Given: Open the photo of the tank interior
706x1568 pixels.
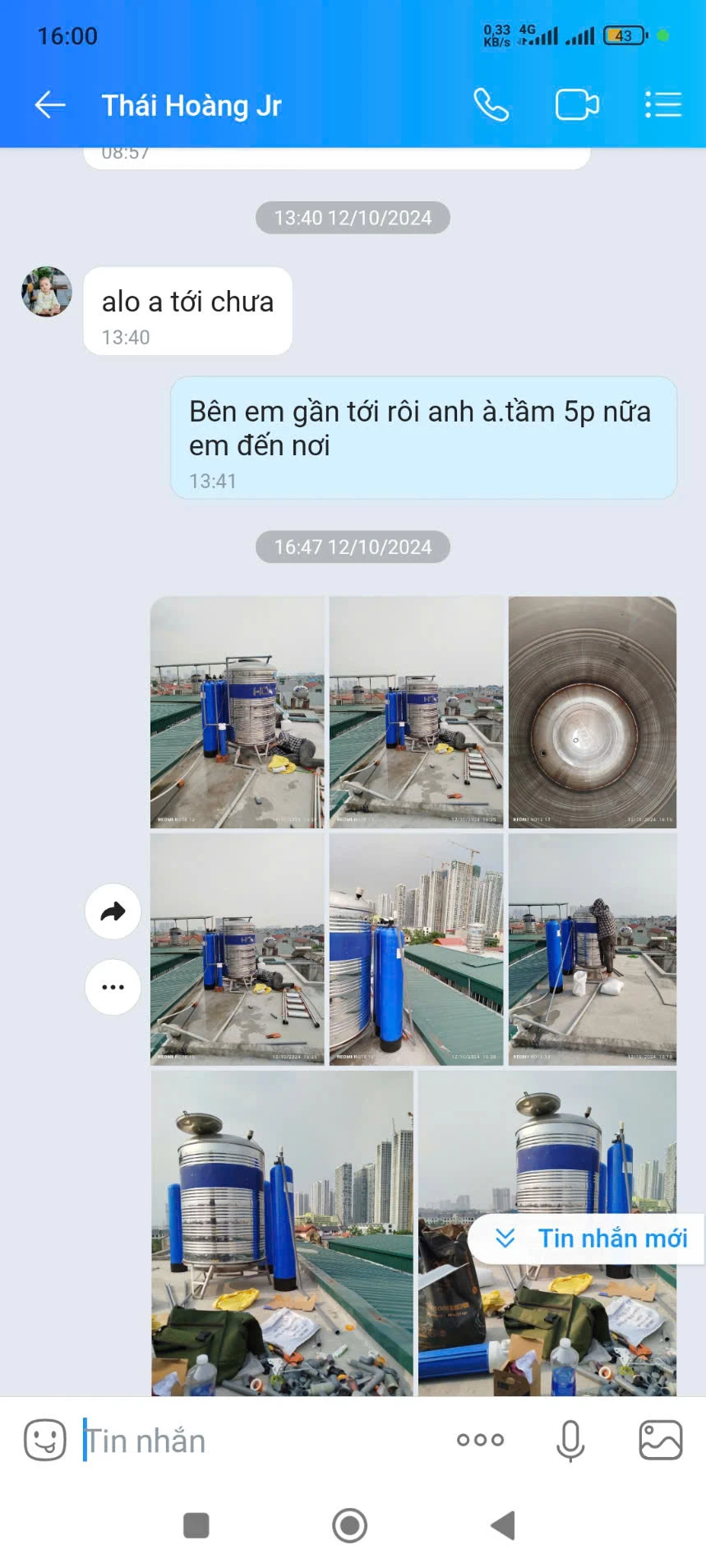Looking at the screenshot, I should 592,712.
